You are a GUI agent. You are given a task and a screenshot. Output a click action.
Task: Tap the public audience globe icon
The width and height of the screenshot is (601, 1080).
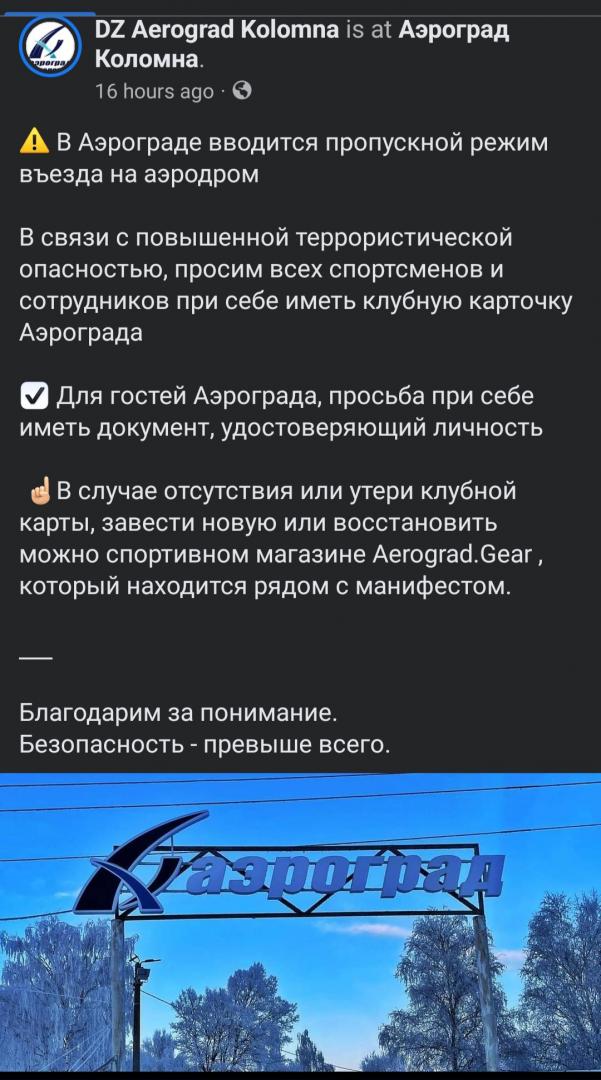click(x=242, y=90)
